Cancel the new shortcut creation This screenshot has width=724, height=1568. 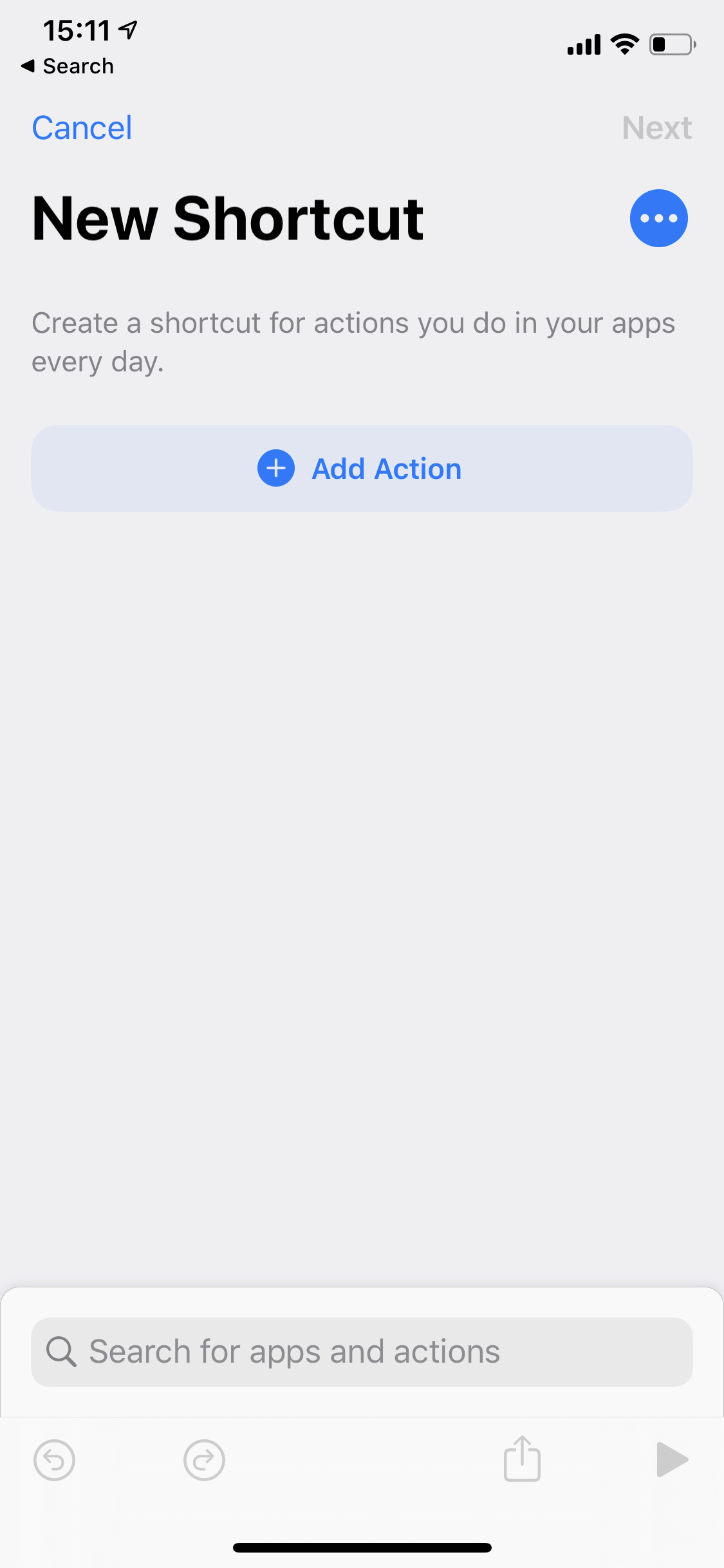82,127
